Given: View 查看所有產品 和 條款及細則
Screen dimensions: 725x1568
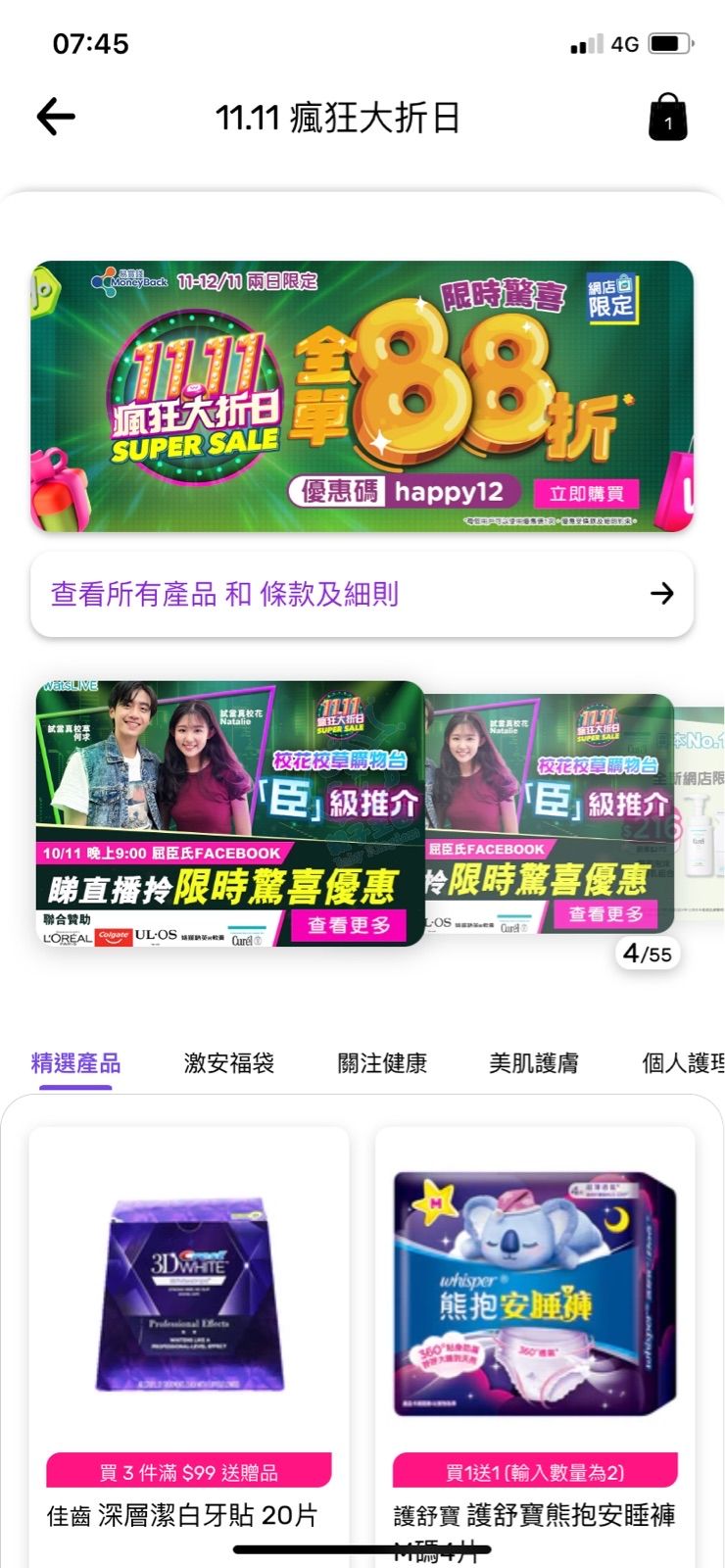Looking at the screenshot, I should click(362, 594).
